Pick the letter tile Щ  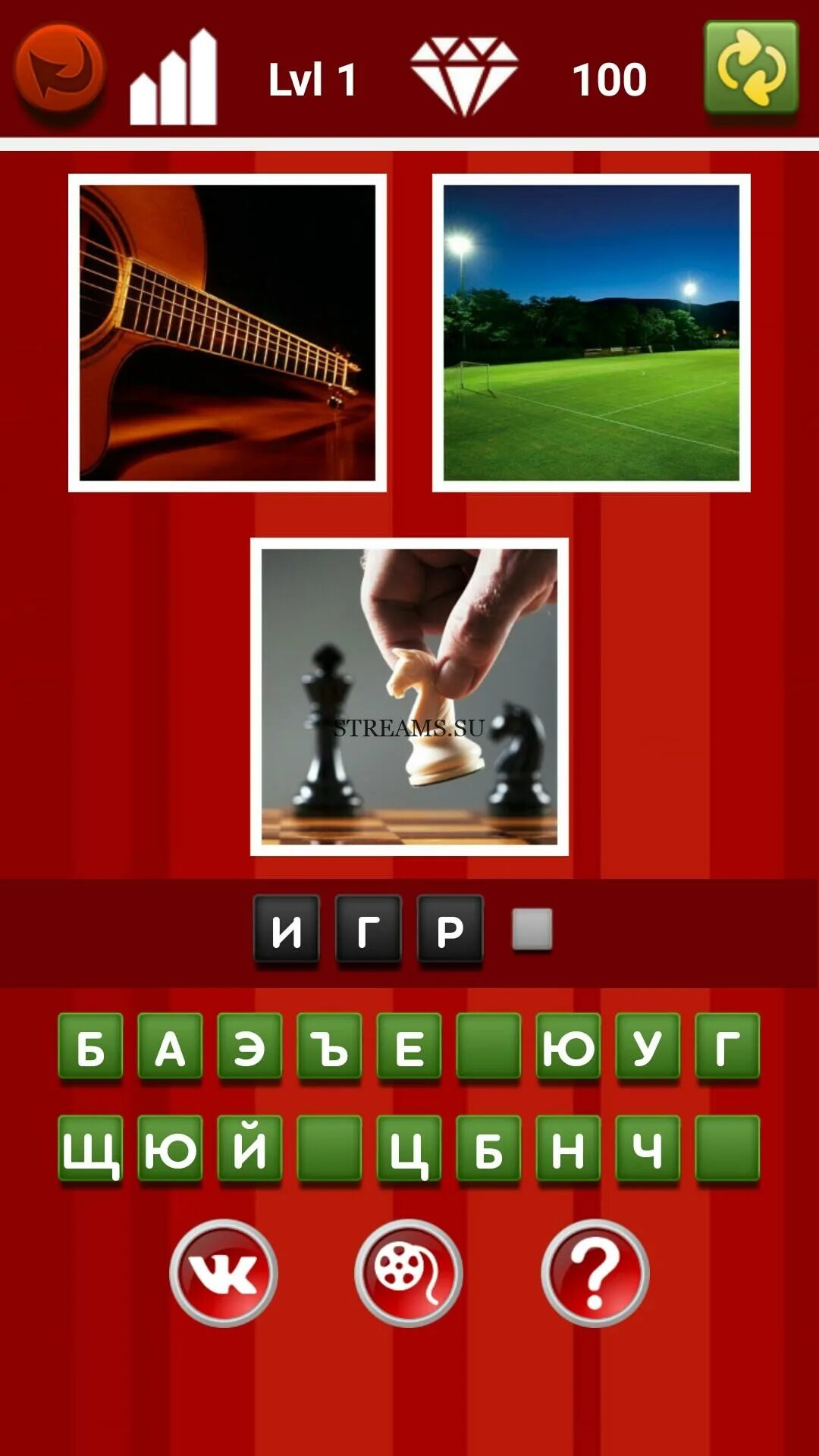[x=90, y=1149]
